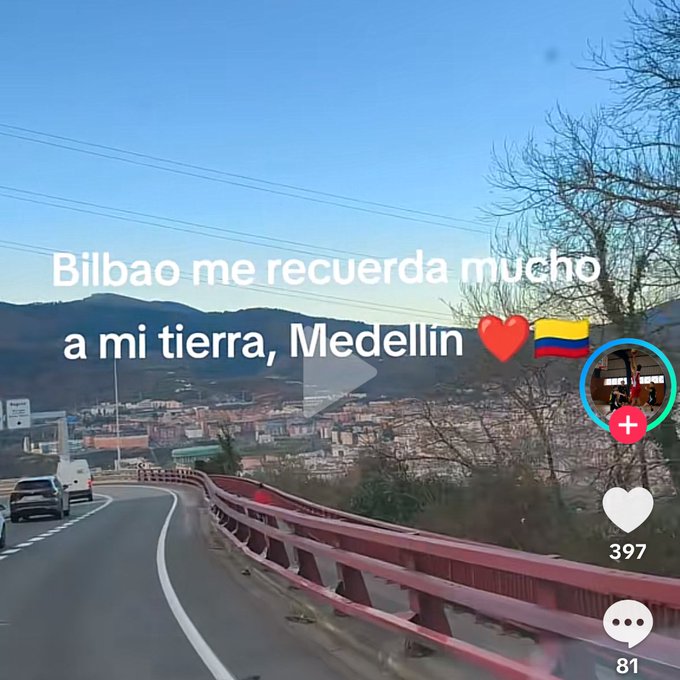Like the video with the heart
This screenshot has height=680, width=680.
[x=628, y=509]
